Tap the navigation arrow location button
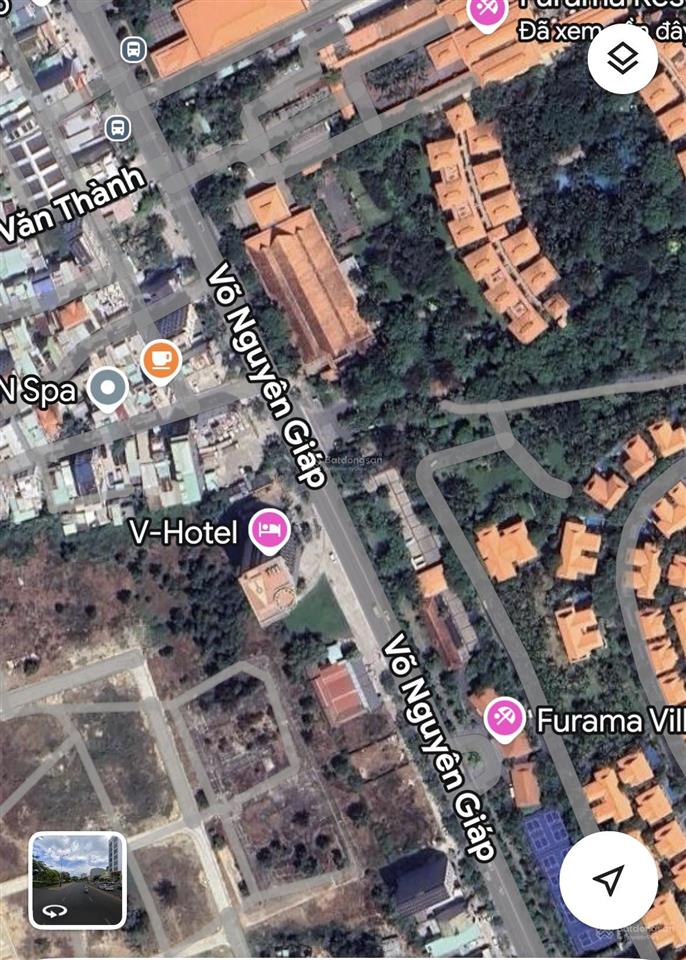This screenshot has width=686, height=960. [608, 880]
